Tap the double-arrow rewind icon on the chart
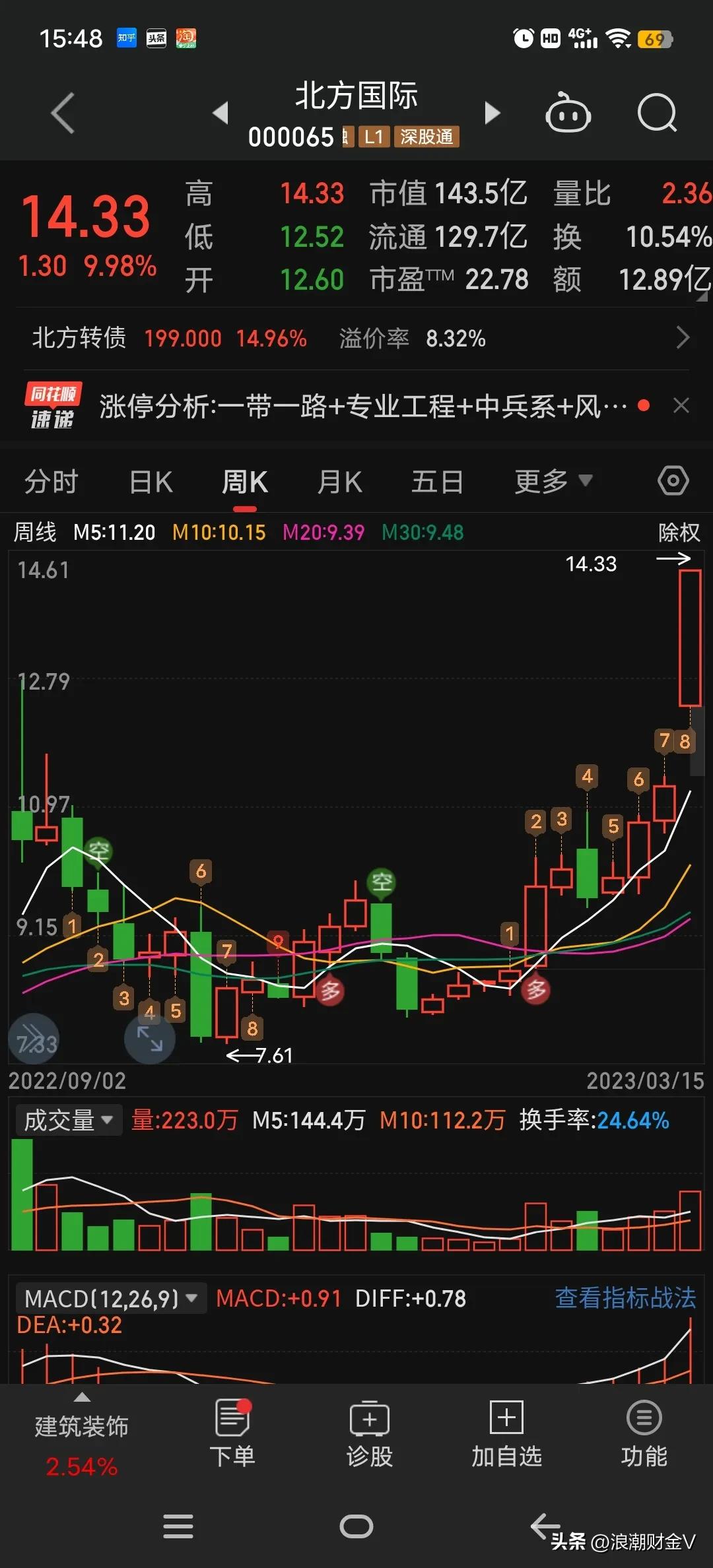713x1568 pixels. (33, 1038)
